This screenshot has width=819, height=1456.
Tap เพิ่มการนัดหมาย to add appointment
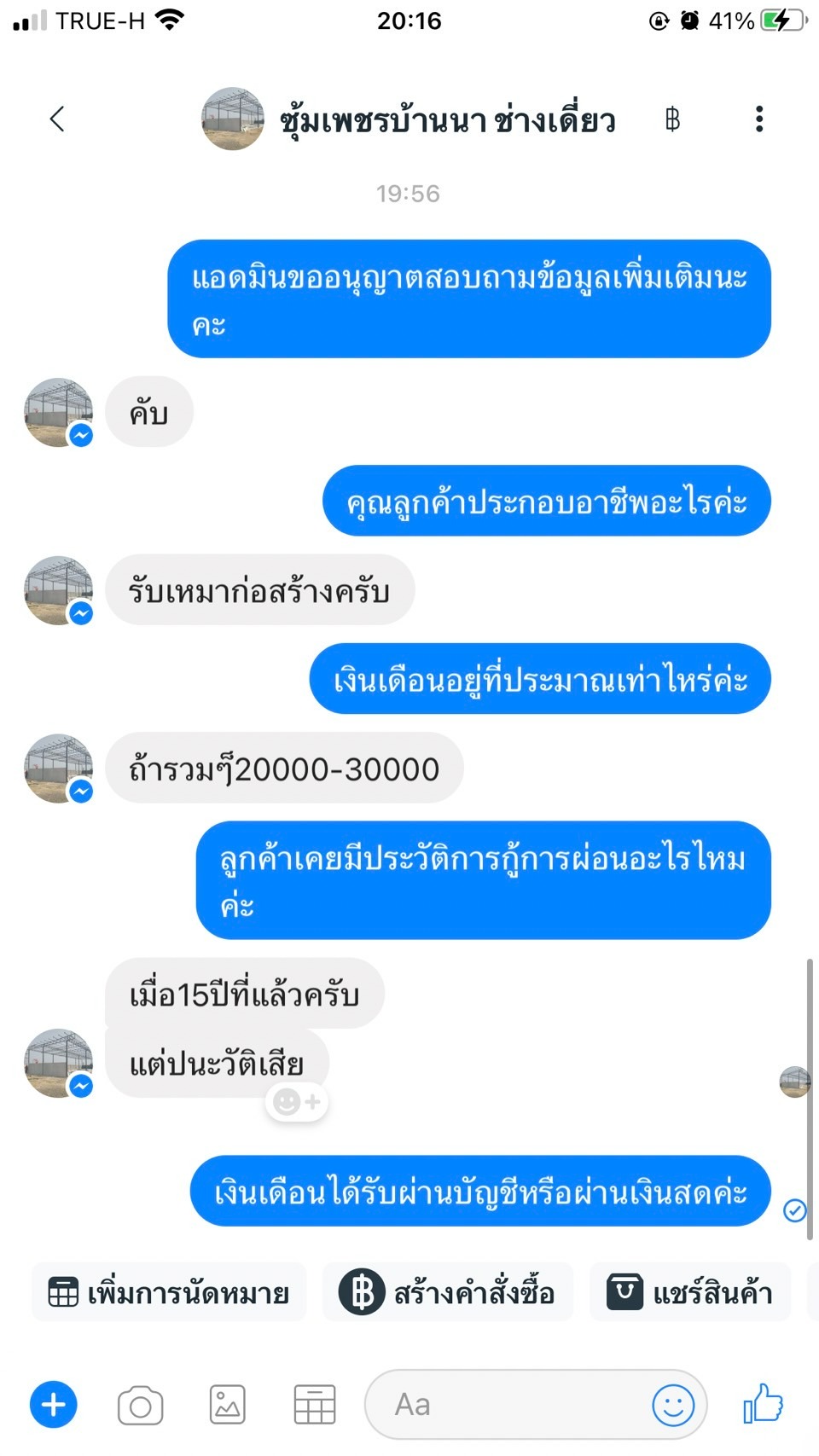point(169,1292)
